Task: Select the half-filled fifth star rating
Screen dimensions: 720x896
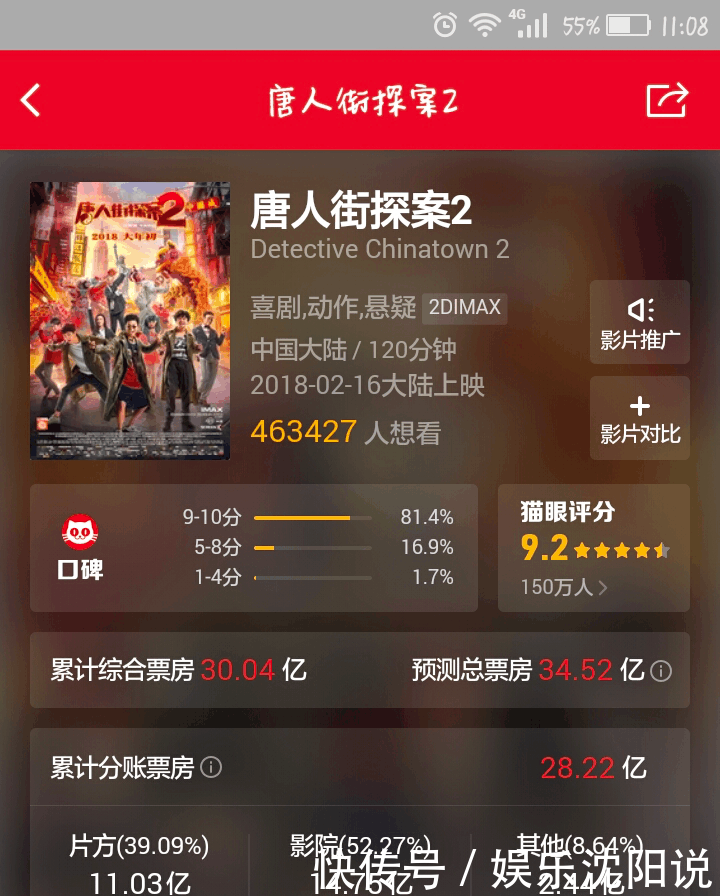Action: point(659,549)
